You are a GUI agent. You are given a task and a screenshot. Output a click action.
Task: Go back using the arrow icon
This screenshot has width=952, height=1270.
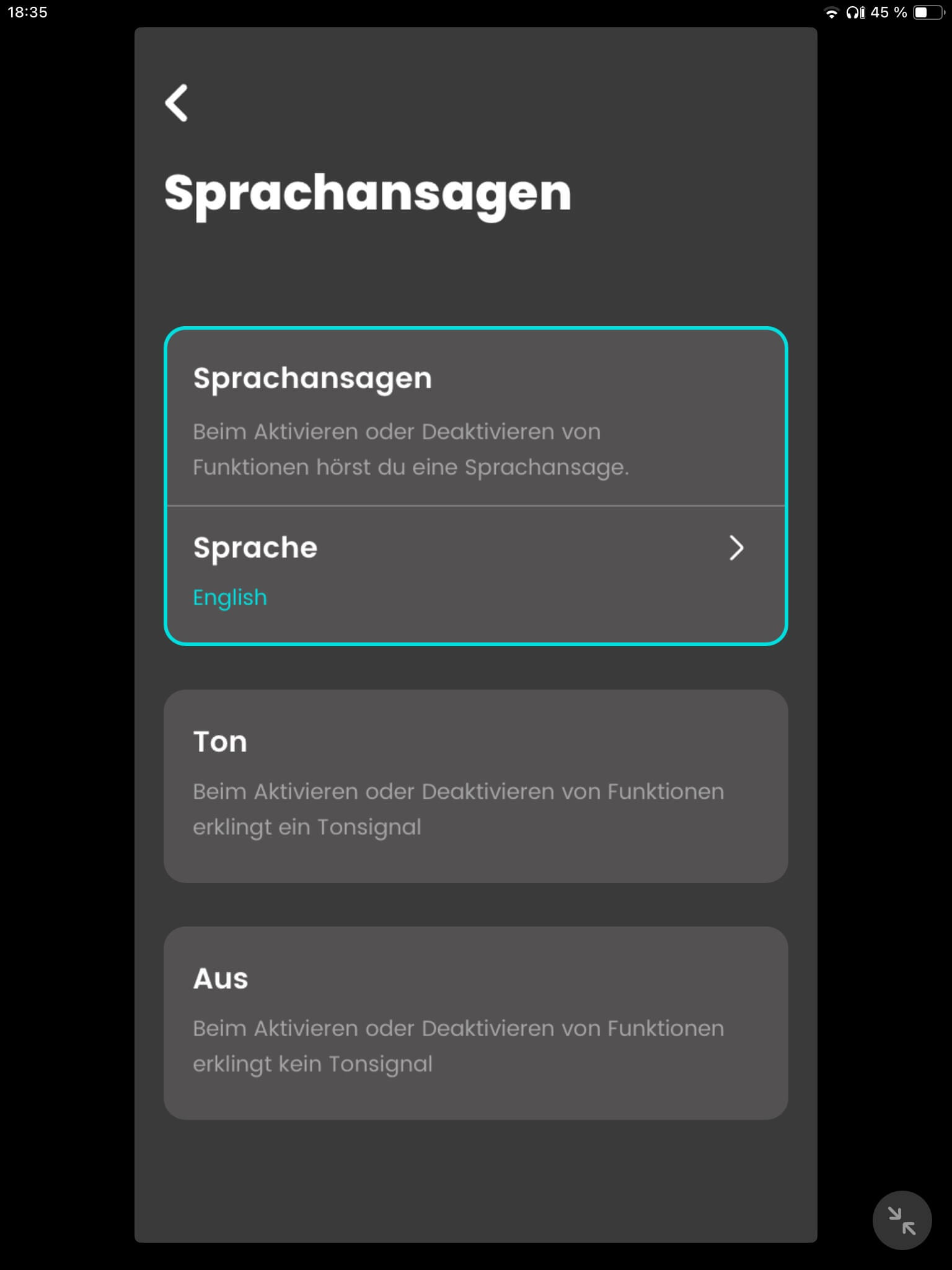177,103
